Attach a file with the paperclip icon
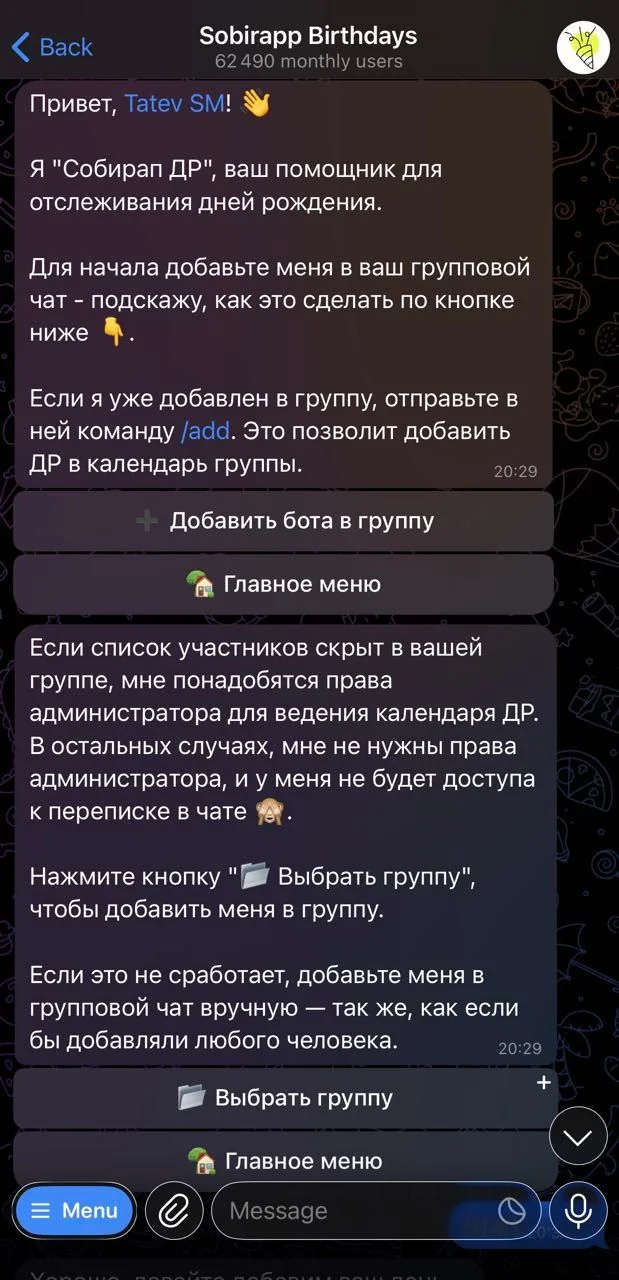 pyautogui.click(x=174, y=1211)
